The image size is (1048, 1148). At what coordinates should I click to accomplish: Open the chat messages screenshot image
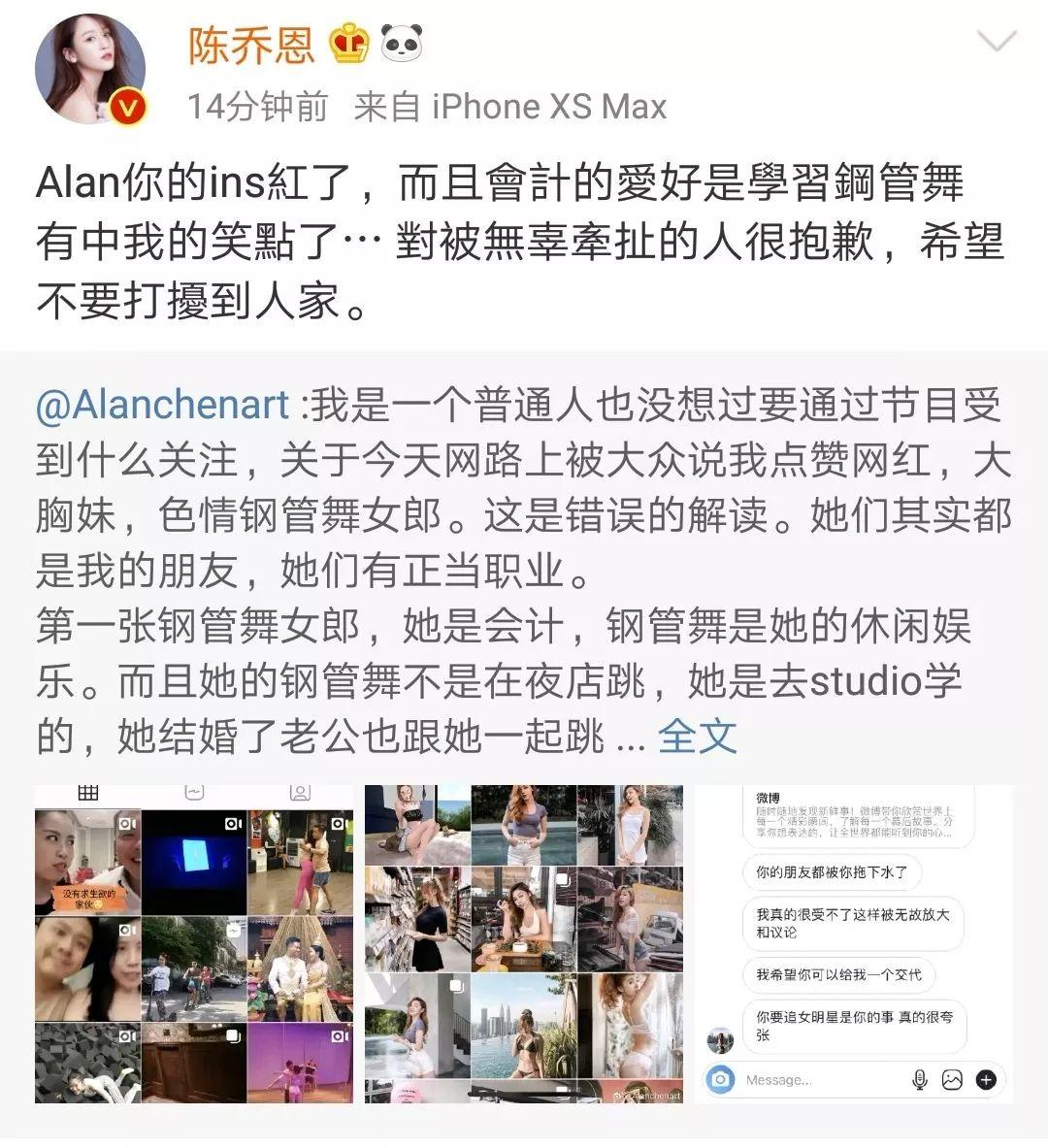click(854, 944)
